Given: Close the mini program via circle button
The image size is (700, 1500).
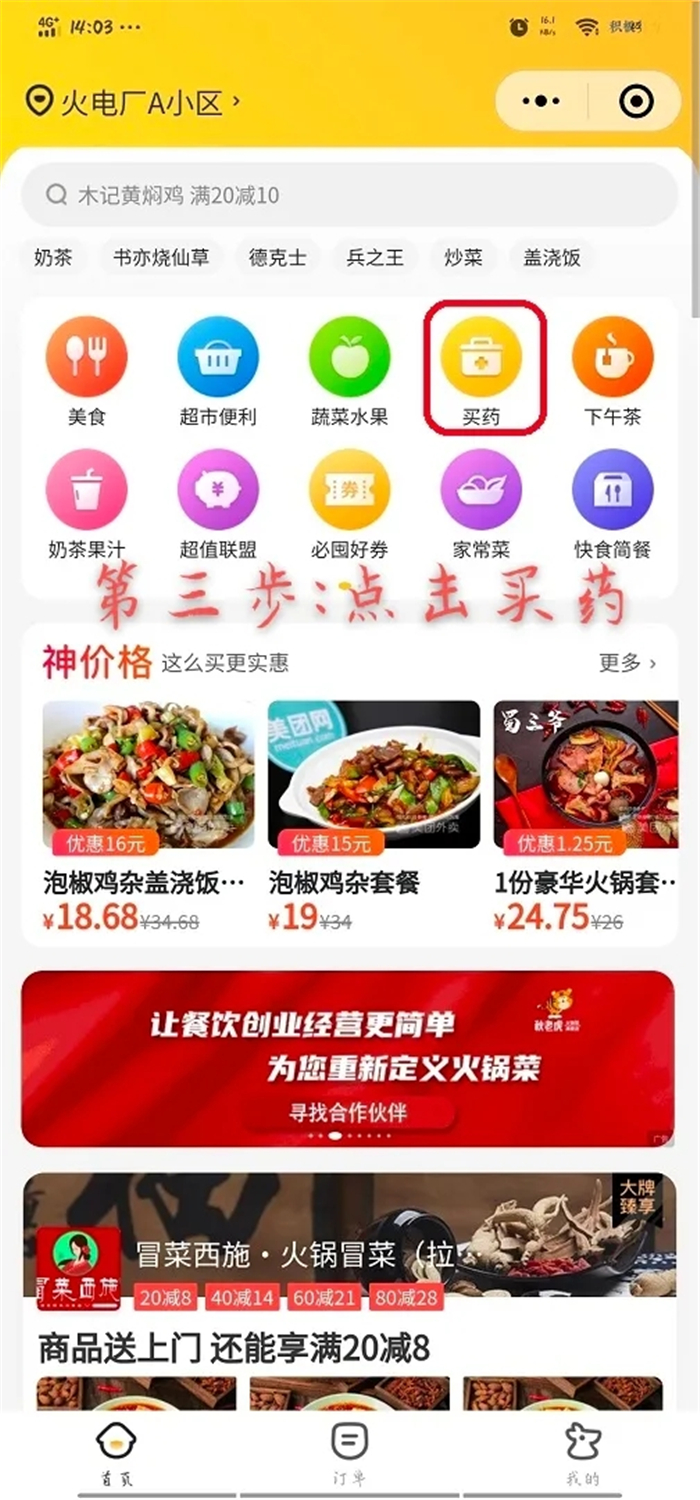Looking at the screenshot, I should [x=636, y=101].
